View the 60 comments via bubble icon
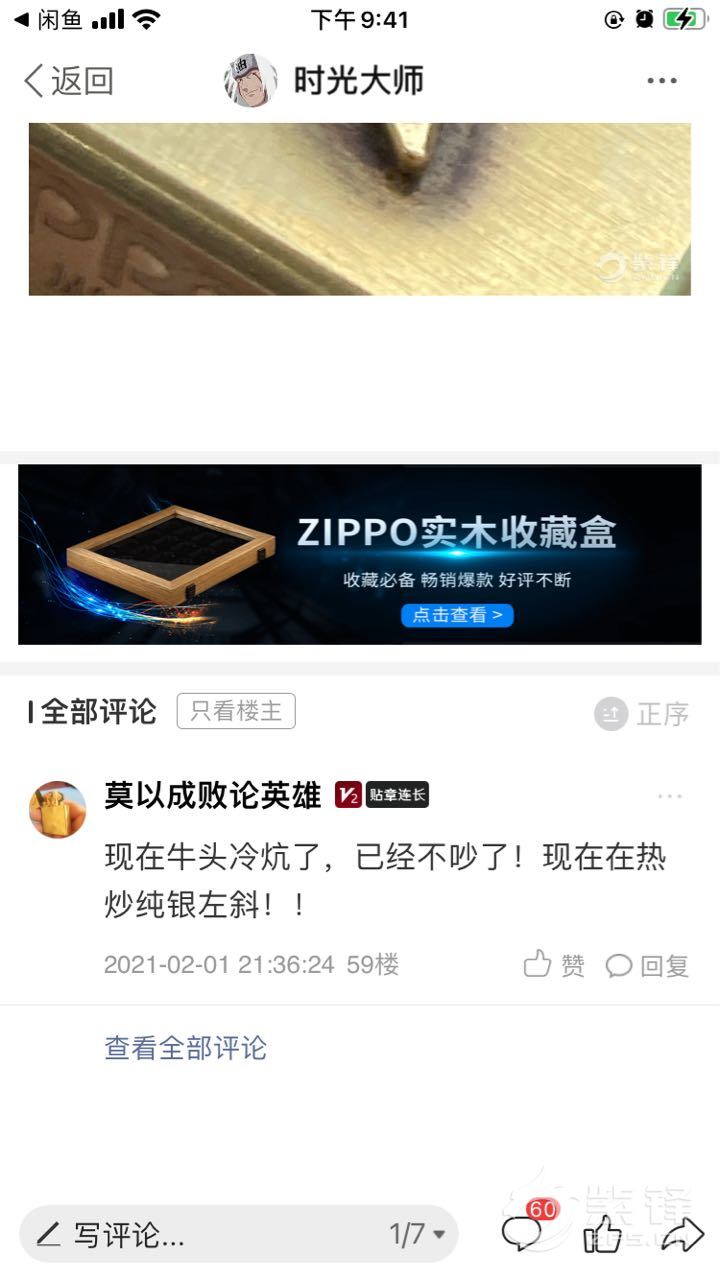 [523, 1232]
